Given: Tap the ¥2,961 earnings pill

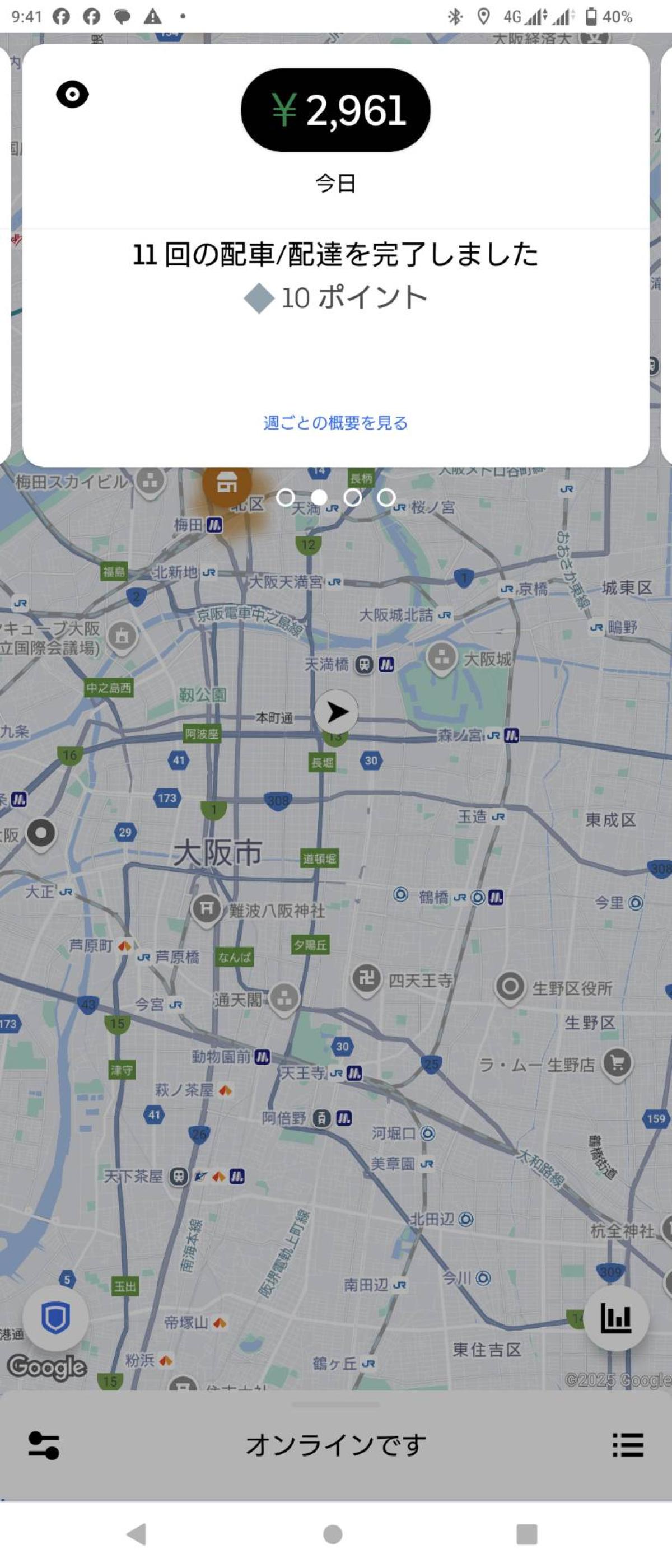Looking at the screenshot, I should point(335,110).
